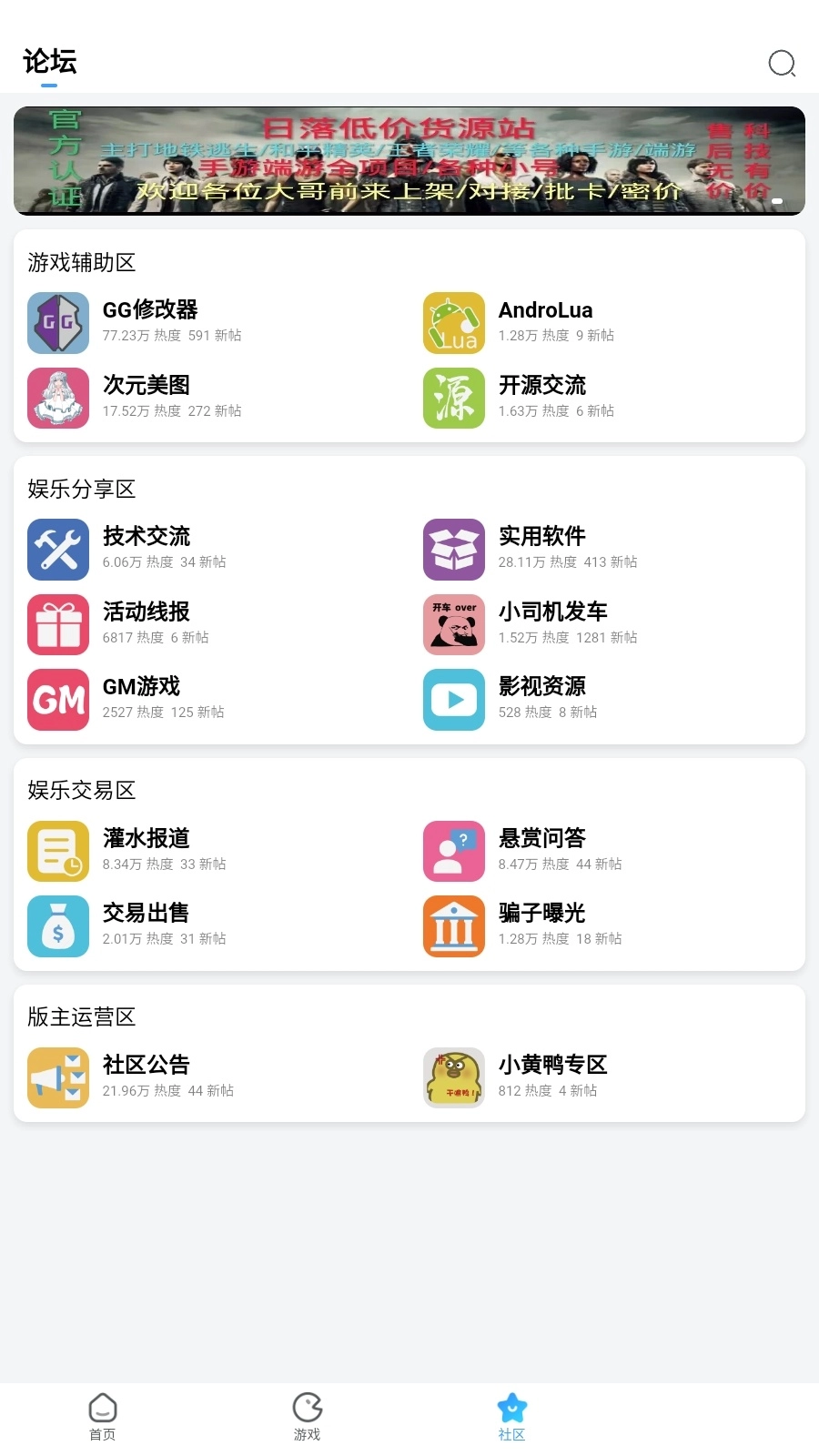
Task: Select the 影视资源 forum
Action: pyautogui.click(x=542, y=699)
